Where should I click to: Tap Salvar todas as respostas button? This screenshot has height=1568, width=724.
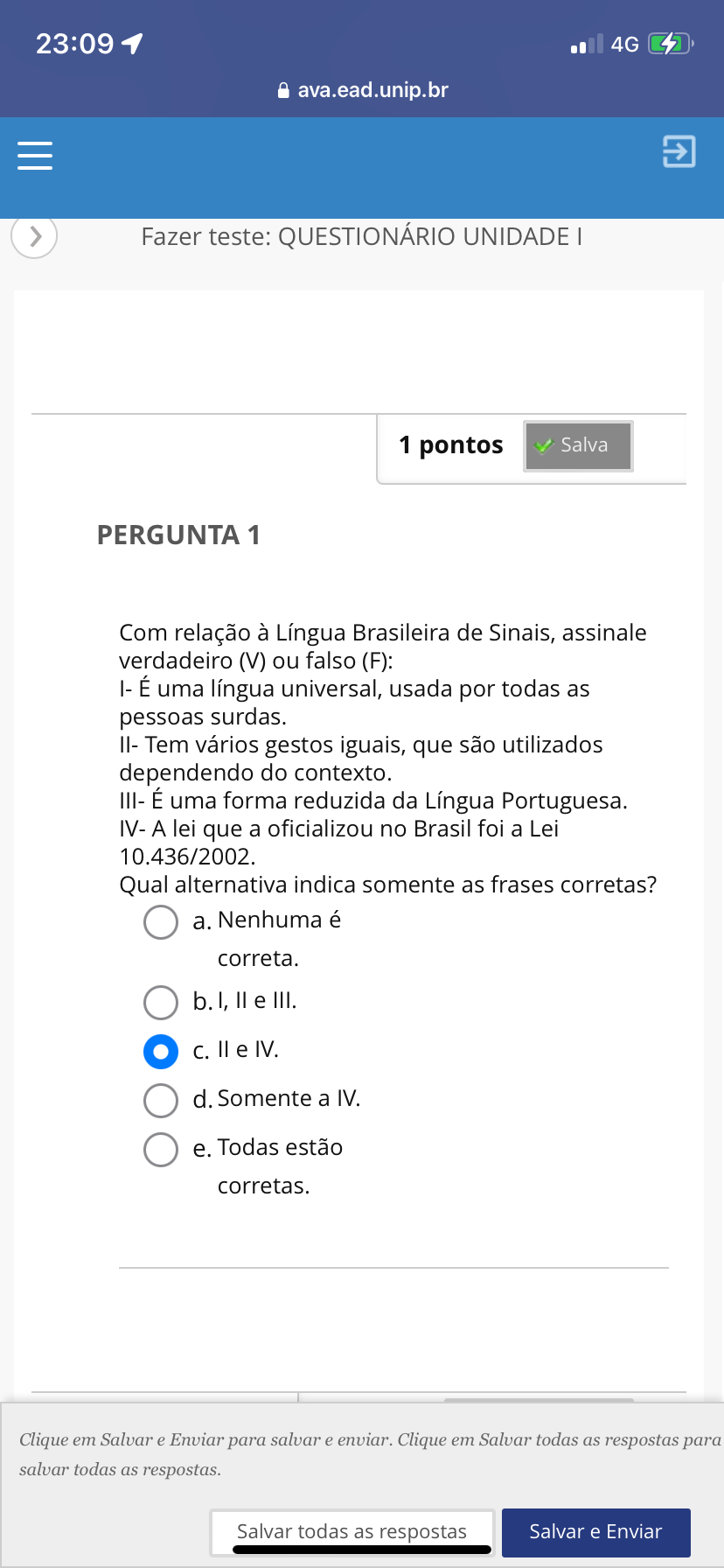pyautogui.click(x=352, y=1531)
